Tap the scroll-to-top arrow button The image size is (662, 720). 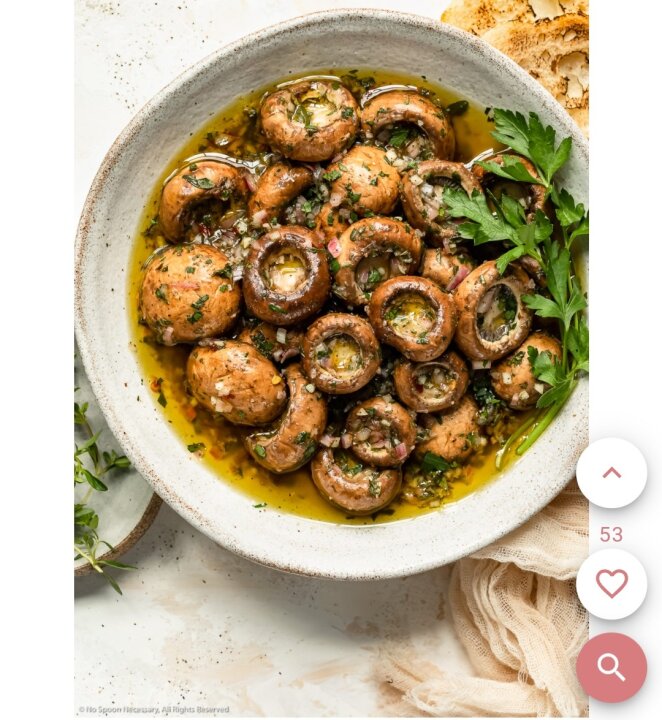pyautogui.click(x=611, y=473)
